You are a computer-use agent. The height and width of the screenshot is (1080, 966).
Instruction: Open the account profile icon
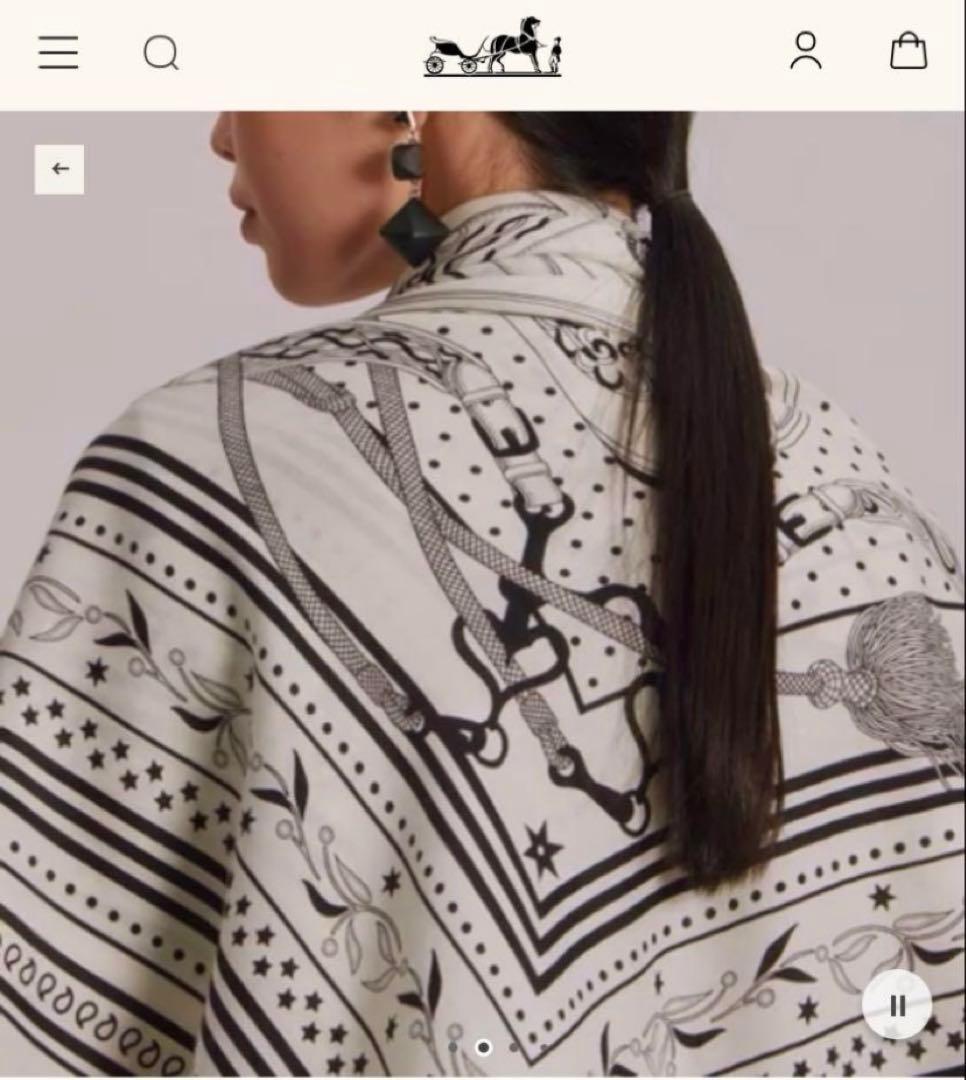pos(806,51)
